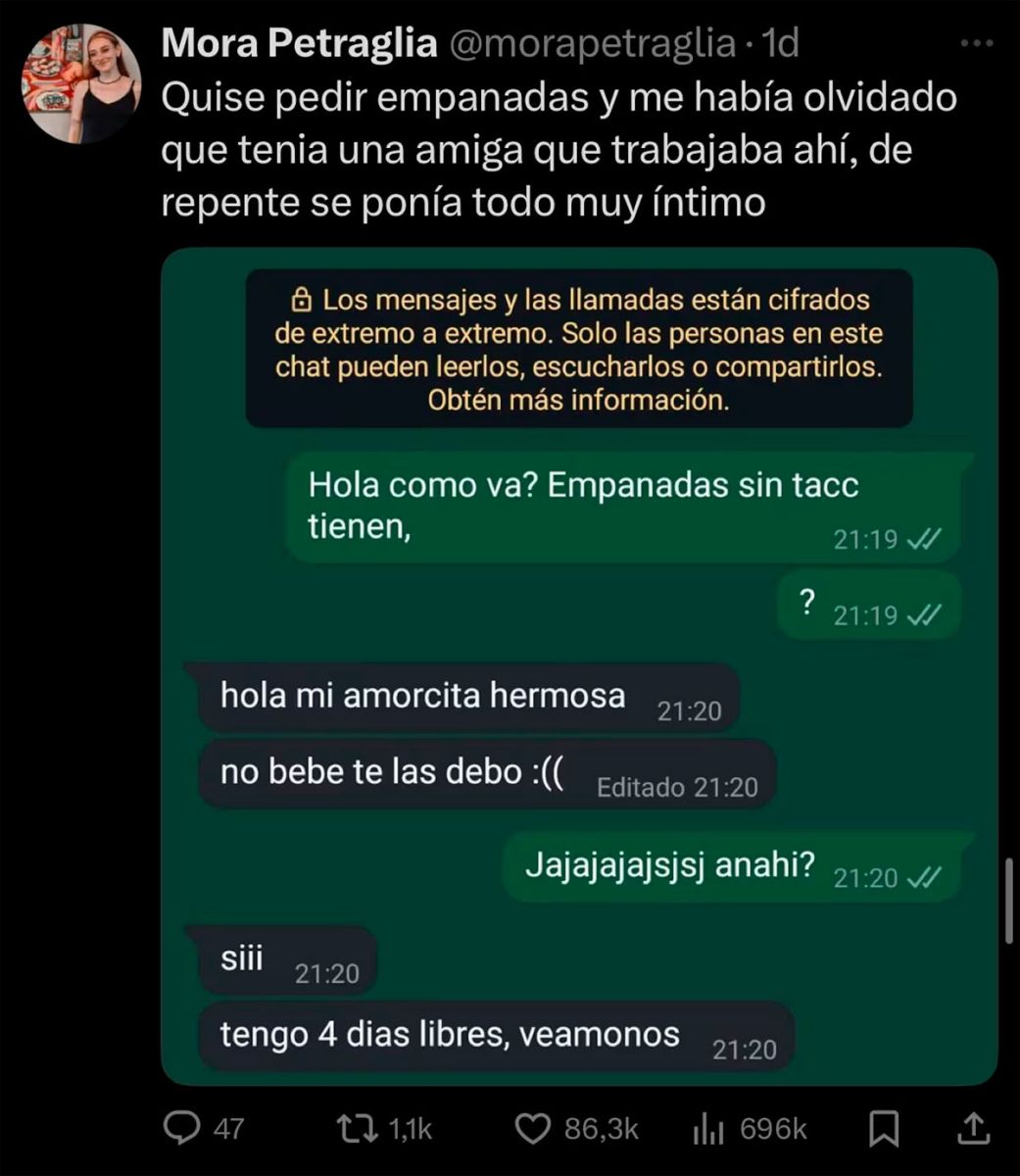
Task: Share the tweet via share icon
Action: (x=972, y=1129)
